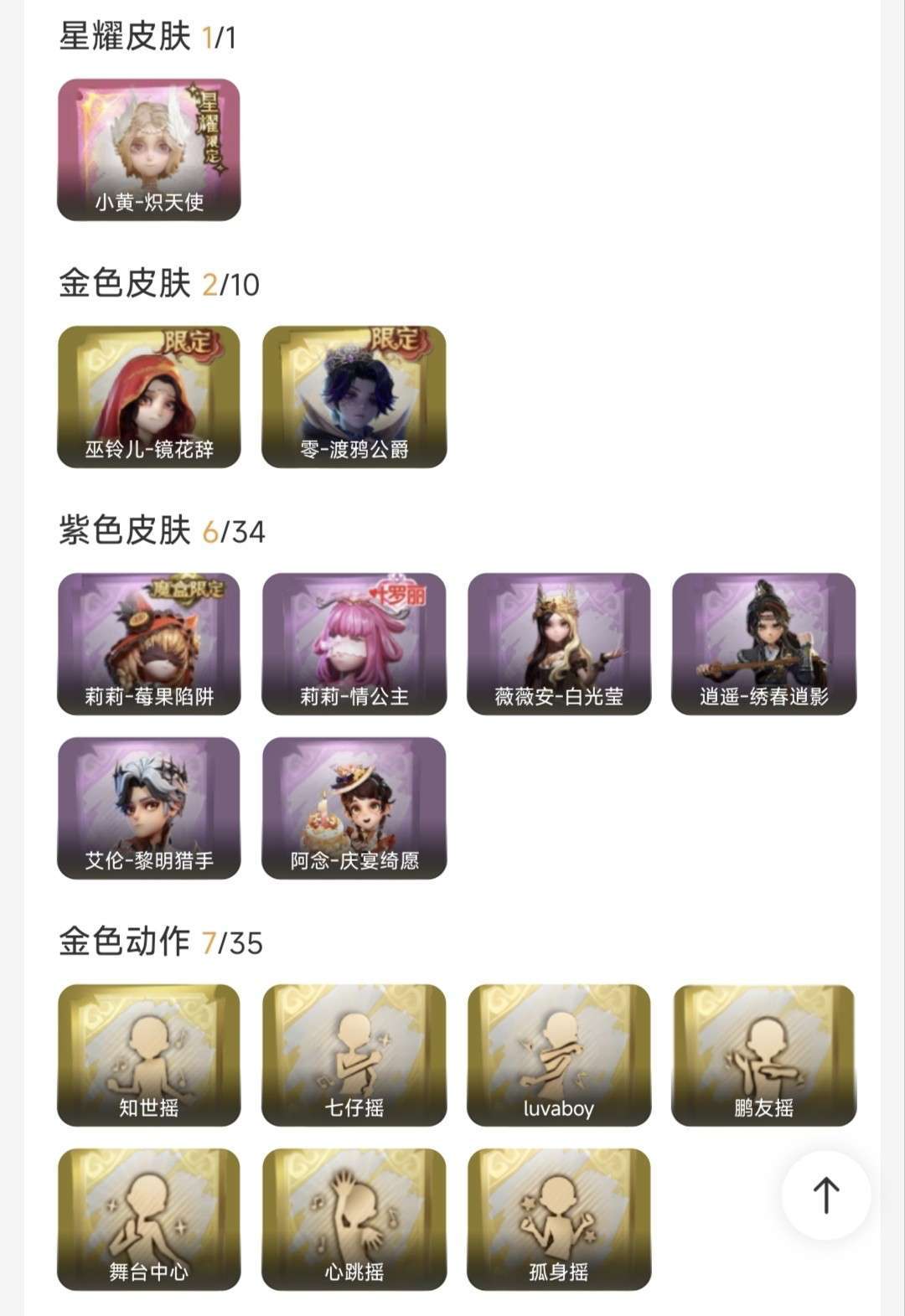Select the 七仔摇 action tile

pos(354,1055)
